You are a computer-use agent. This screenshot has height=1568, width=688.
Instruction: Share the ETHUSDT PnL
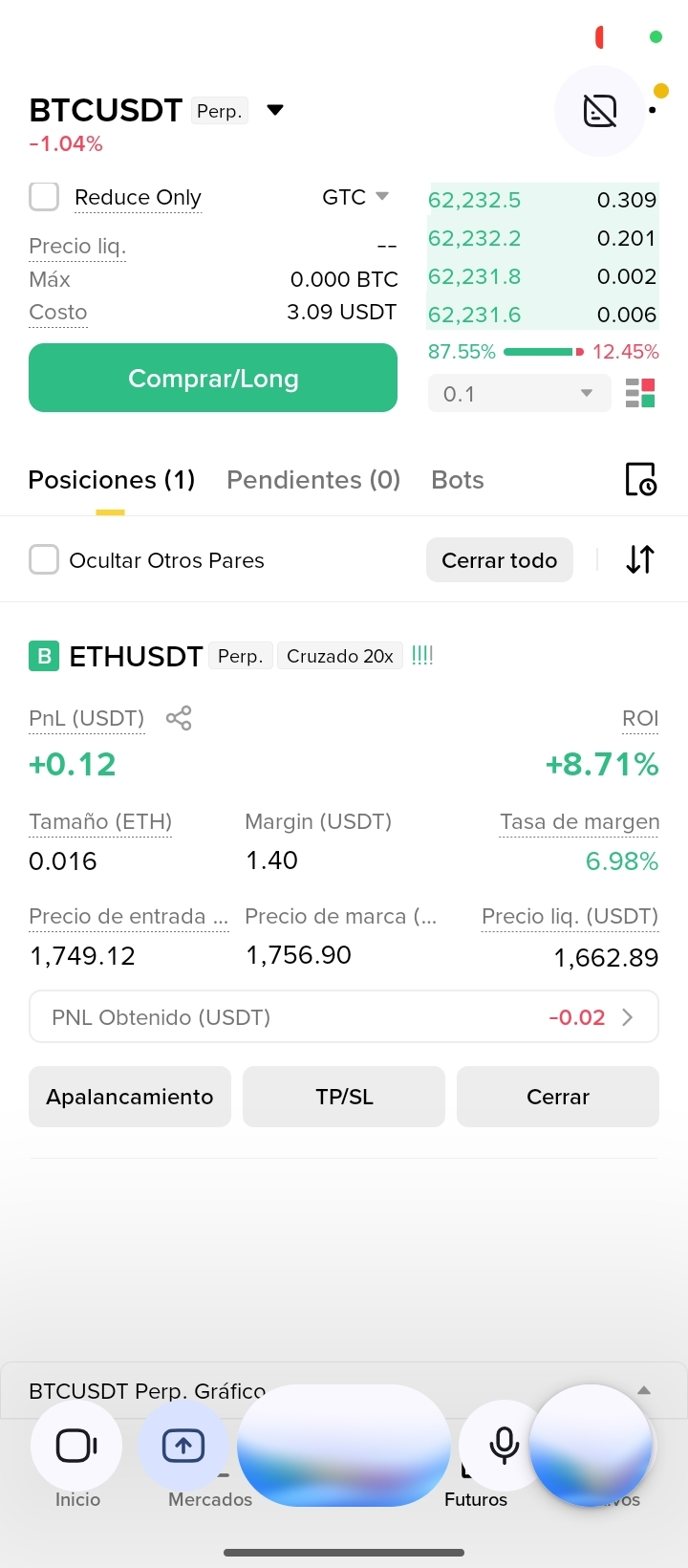[179, 718]
